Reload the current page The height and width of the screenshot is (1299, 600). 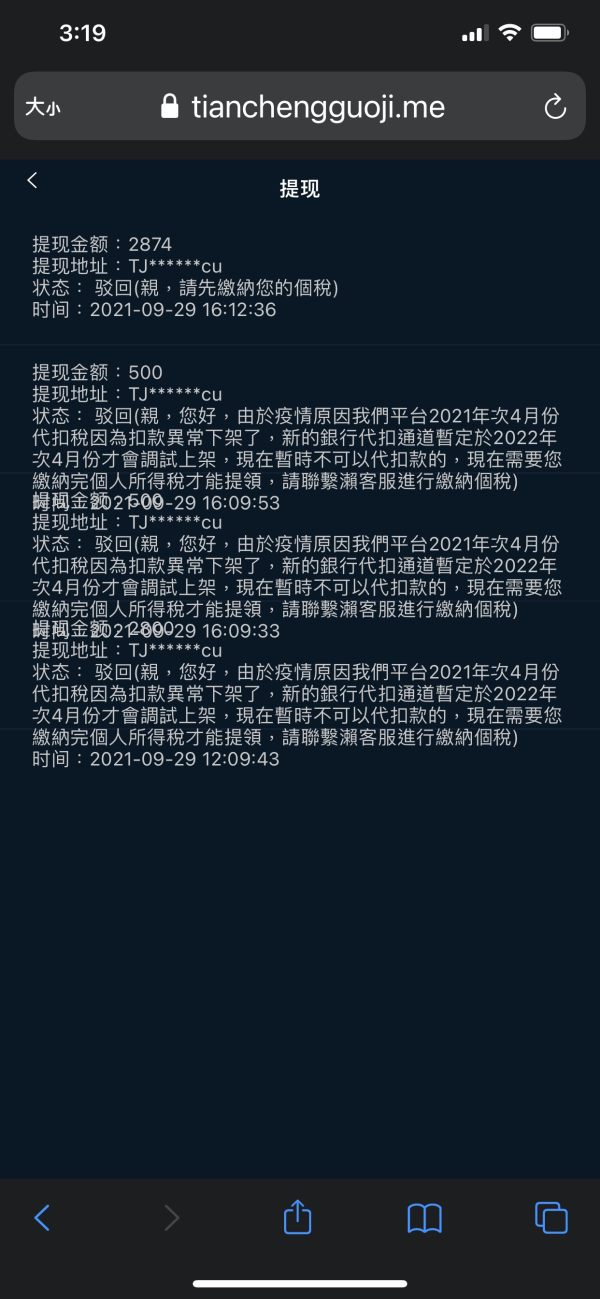pyautogui.click(x=554, y=107)
